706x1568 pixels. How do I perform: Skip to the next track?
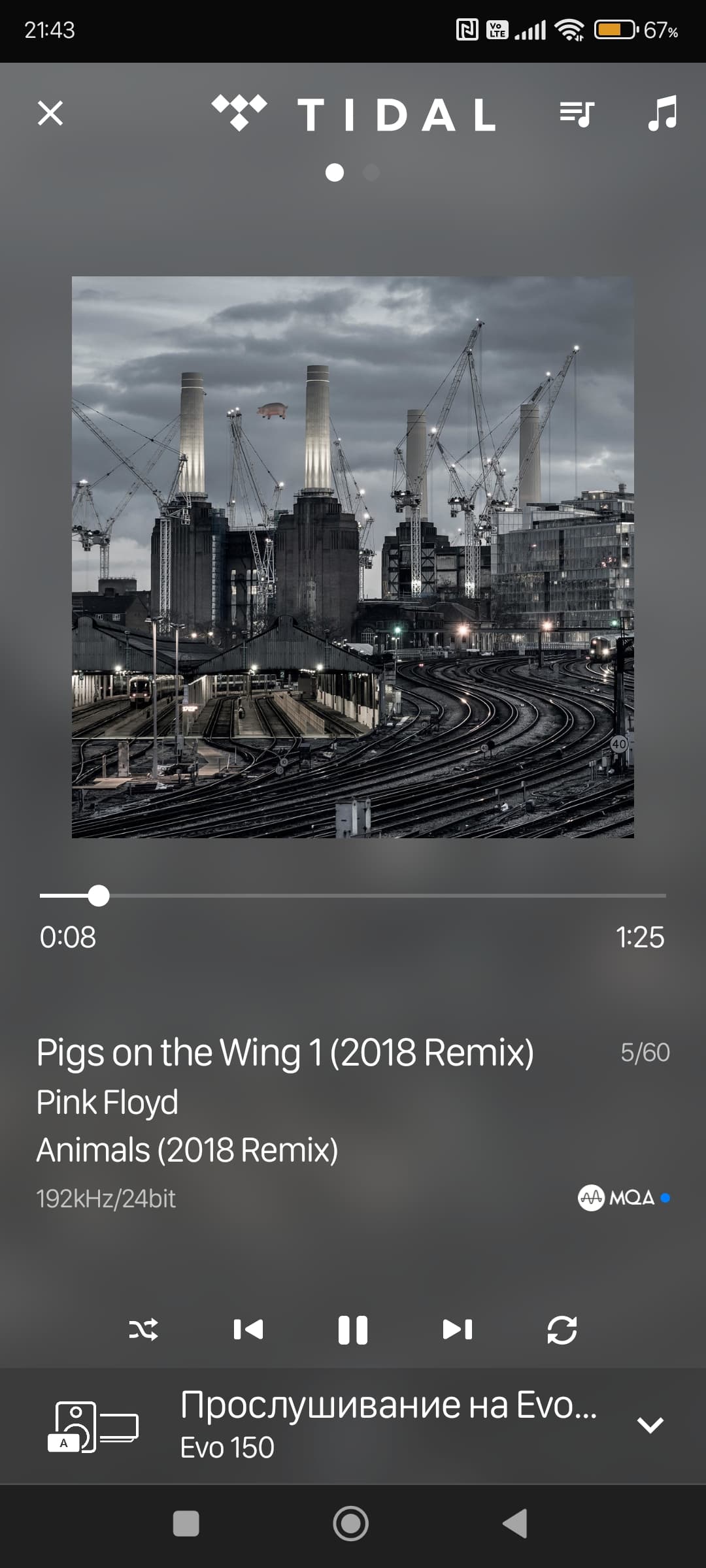click(x=458, y=1329)
